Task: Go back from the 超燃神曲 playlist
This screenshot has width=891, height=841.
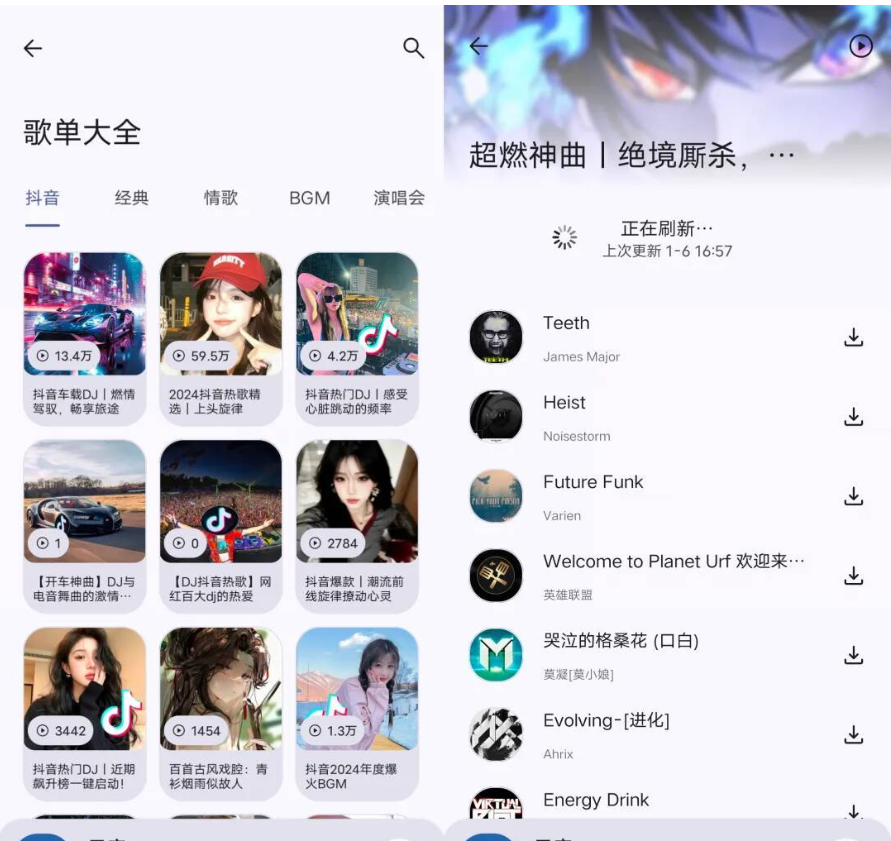Action: tap(478, 46)
